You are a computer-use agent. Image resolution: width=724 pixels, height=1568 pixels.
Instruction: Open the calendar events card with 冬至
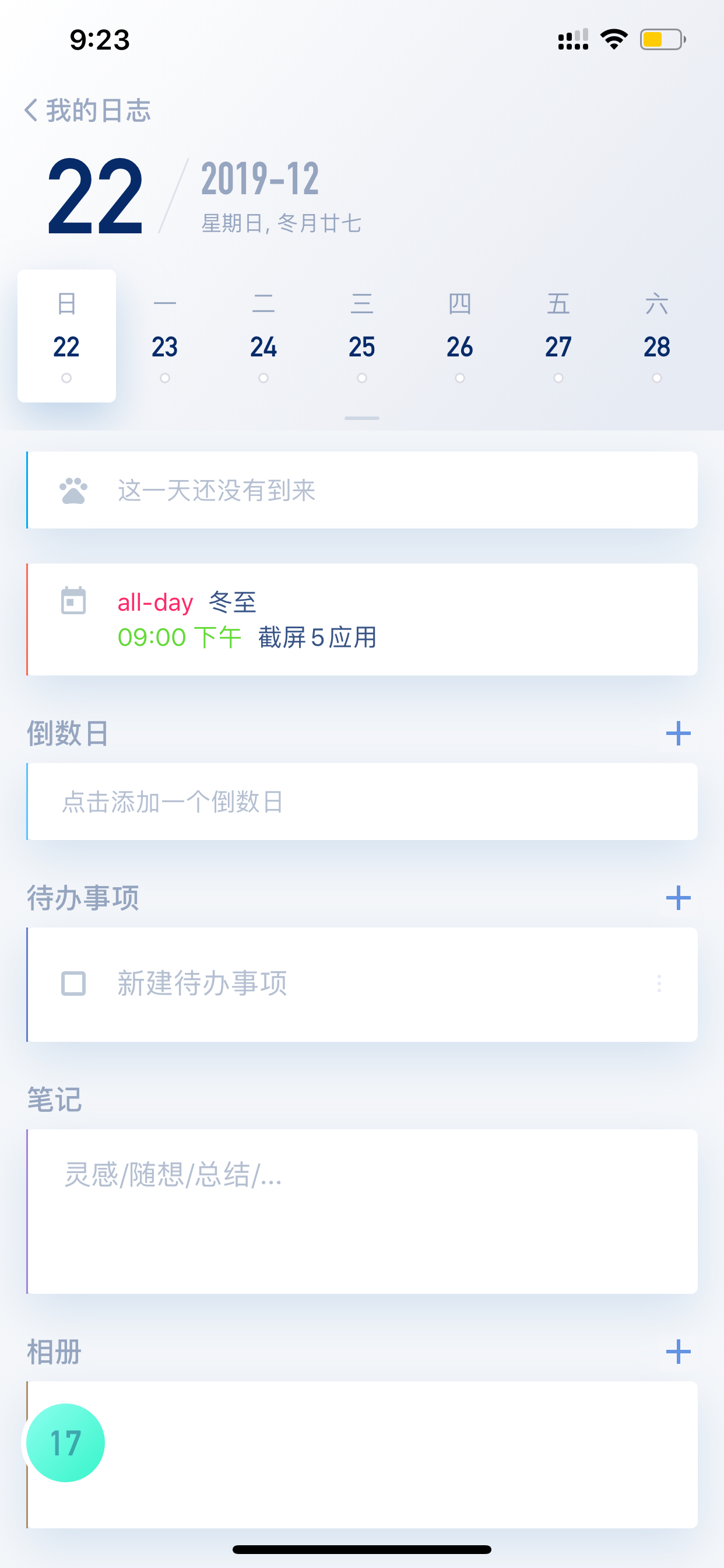[x=362, y=619]
